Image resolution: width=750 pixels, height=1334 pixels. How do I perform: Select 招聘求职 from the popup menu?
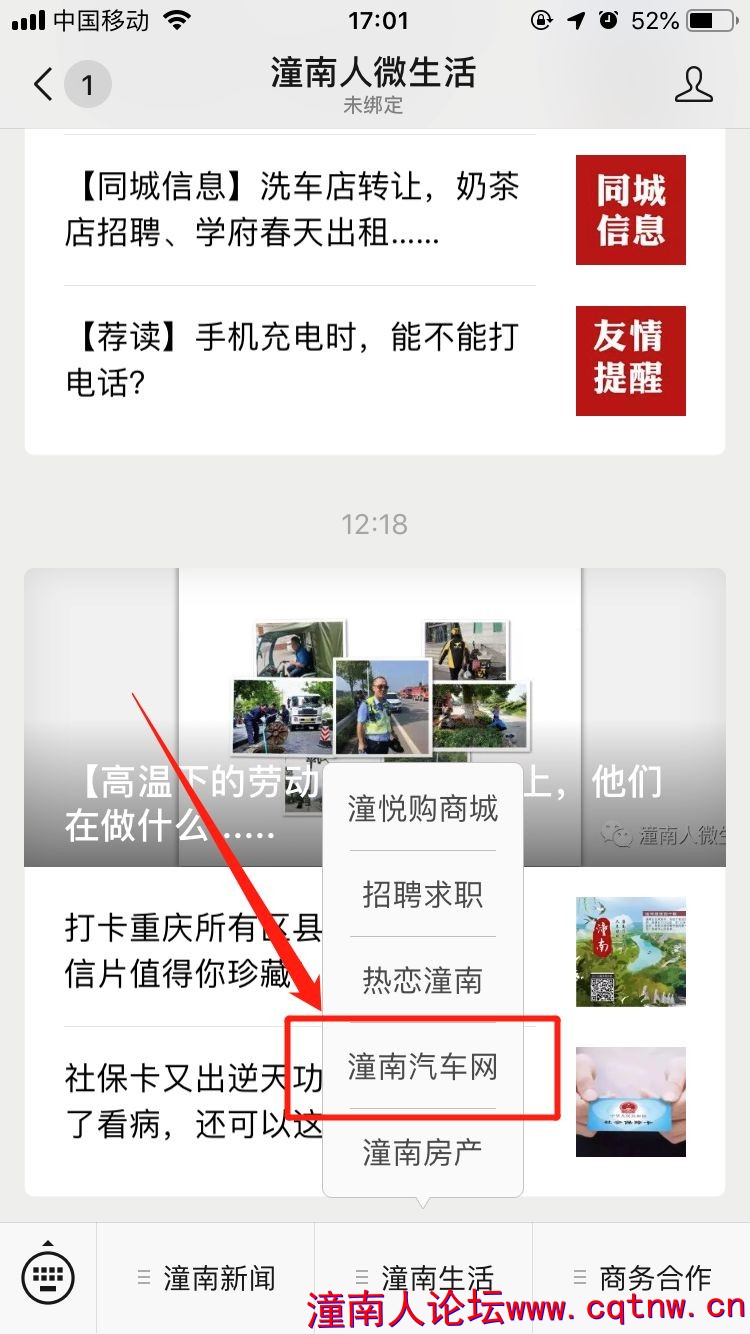tap(422, 895)
